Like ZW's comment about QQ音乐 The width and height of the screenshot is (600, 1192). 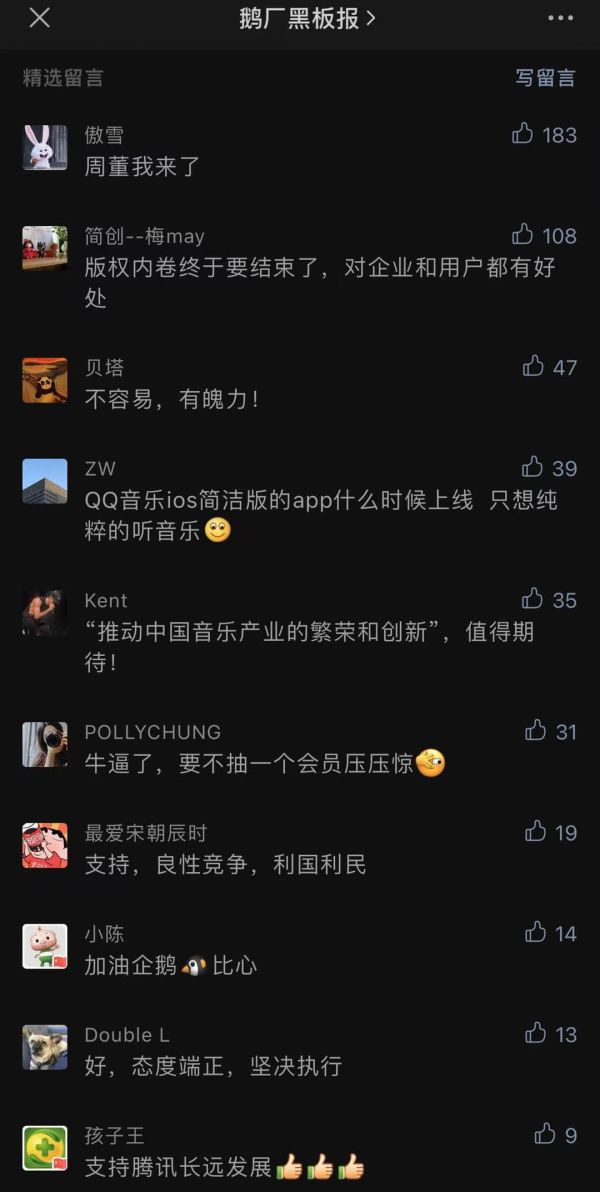point(533,468)
